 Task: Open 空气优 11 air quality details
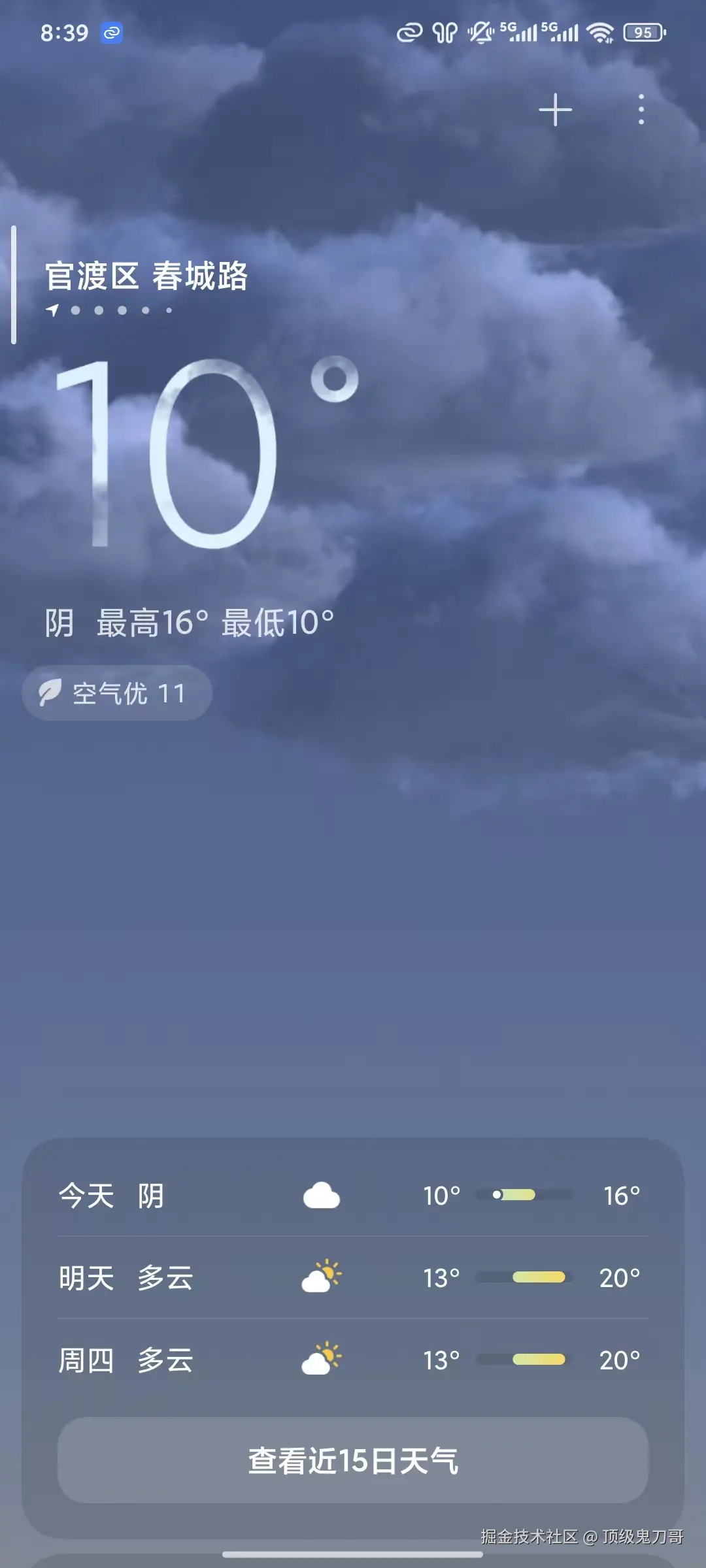tap(116, 693)
